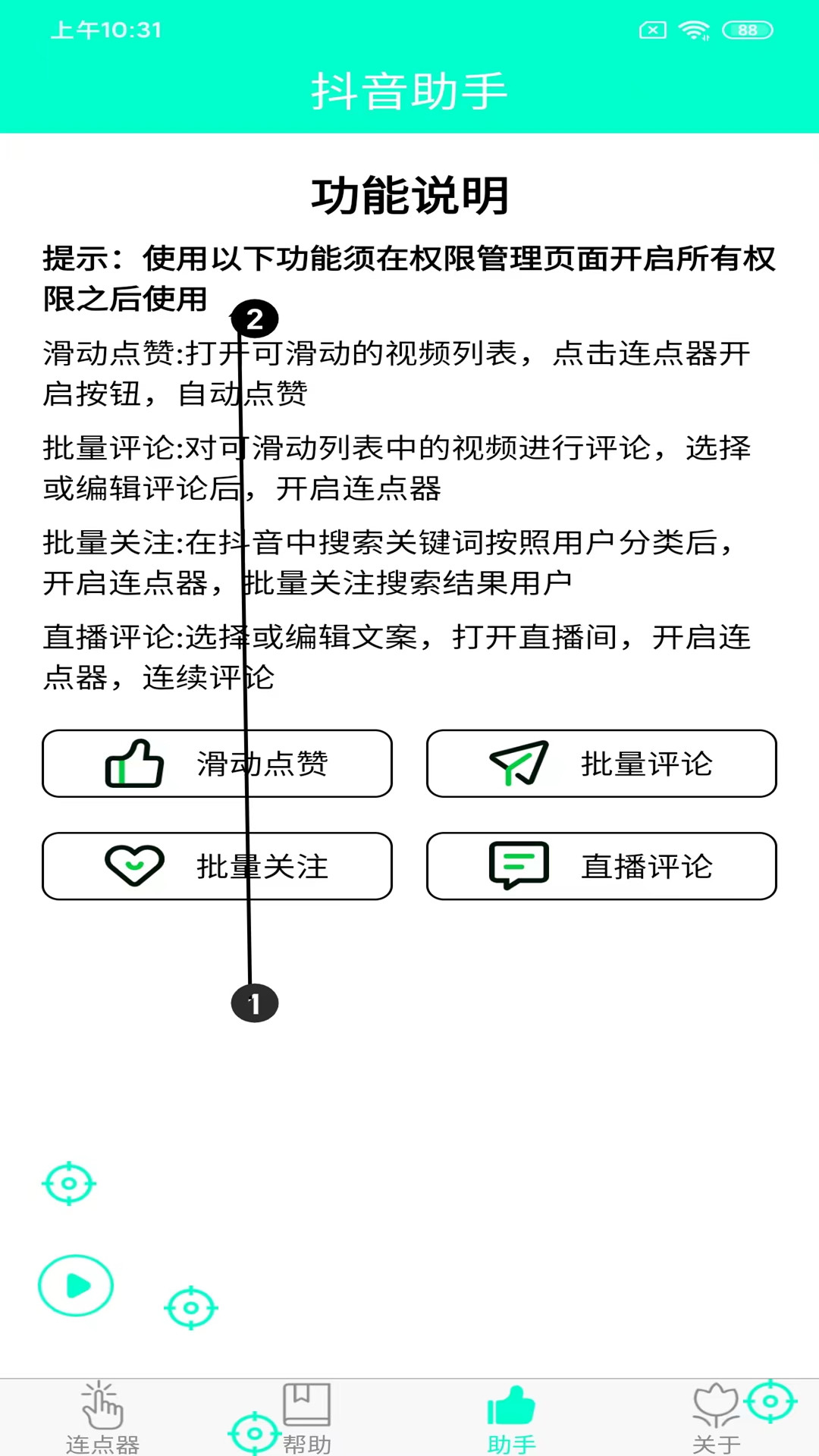Open the 批量评论 feature button
This screenshot has height=1456, width=819.
coord(601,764)
